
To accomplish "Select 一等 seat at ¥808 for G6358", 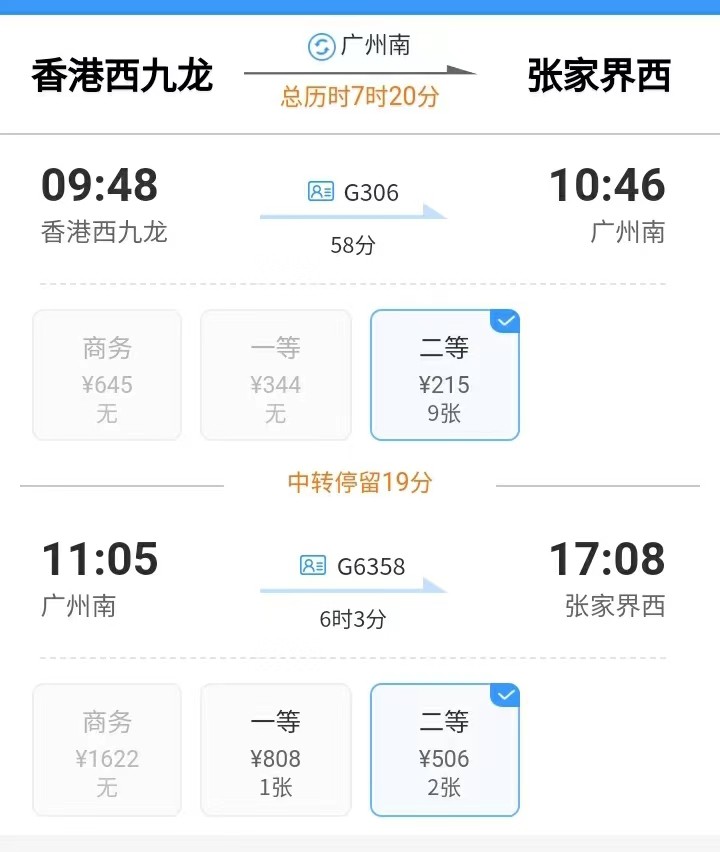I will pos(276,749).
